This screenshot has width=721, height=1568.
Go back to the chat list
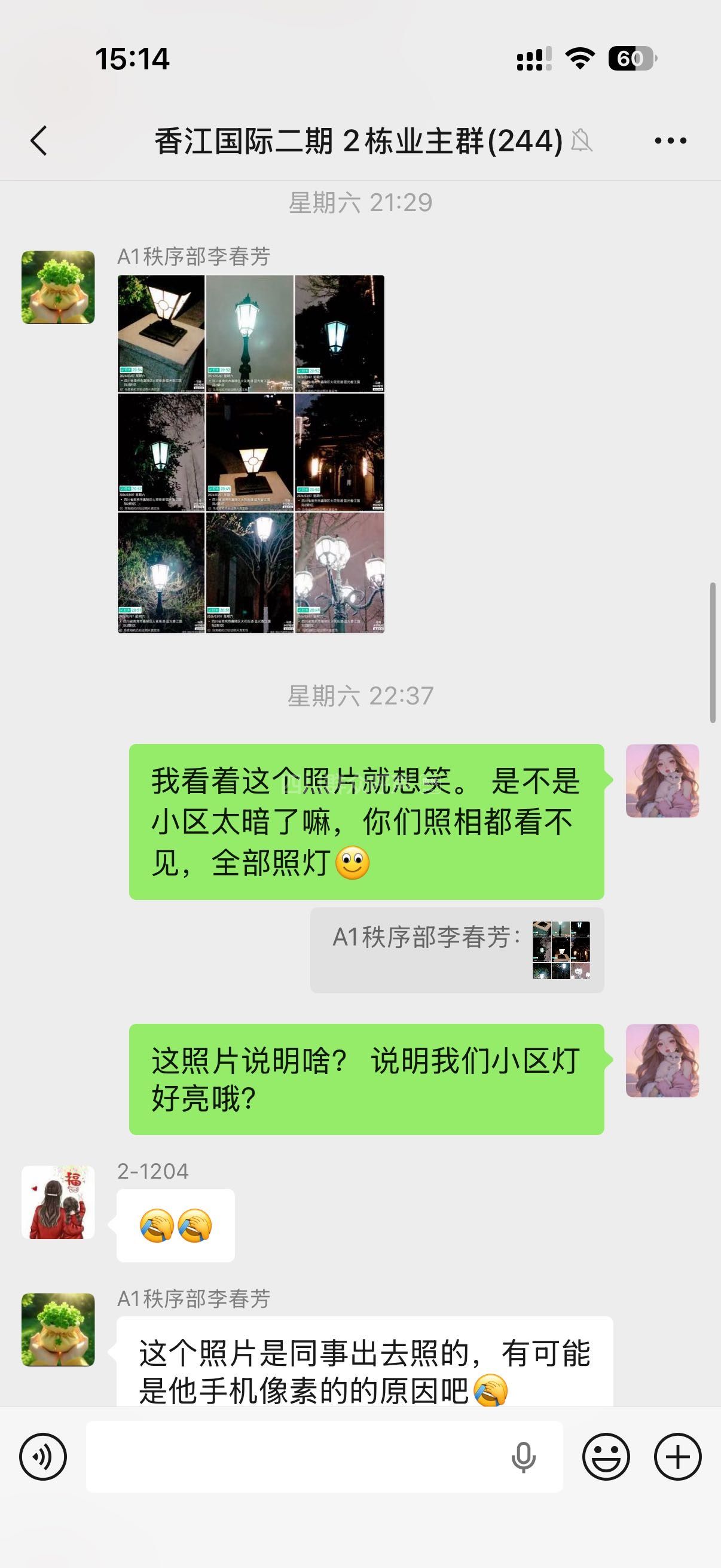tap(39, 141)
